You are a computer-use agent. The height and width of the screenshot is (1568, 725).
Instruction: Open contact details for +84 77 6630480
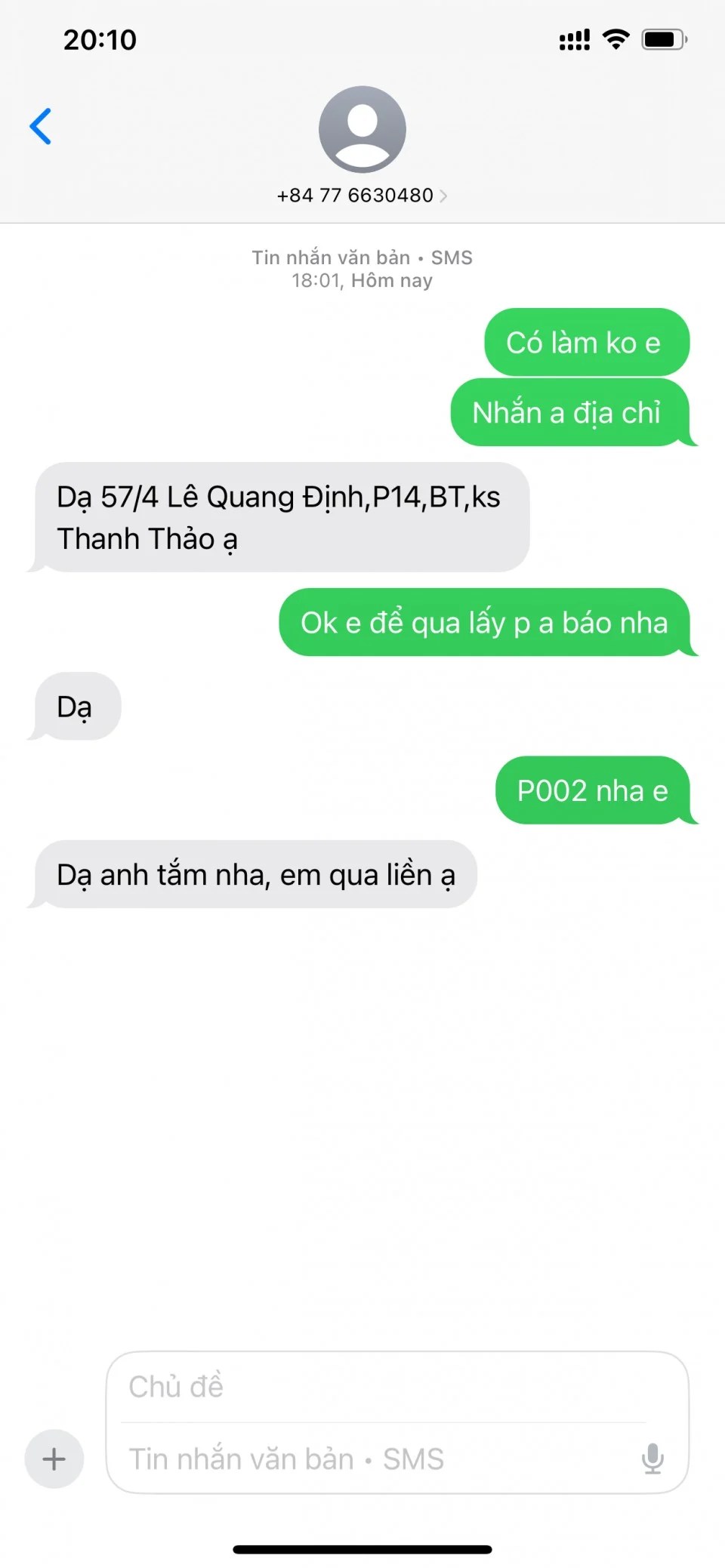click(362, 195)
